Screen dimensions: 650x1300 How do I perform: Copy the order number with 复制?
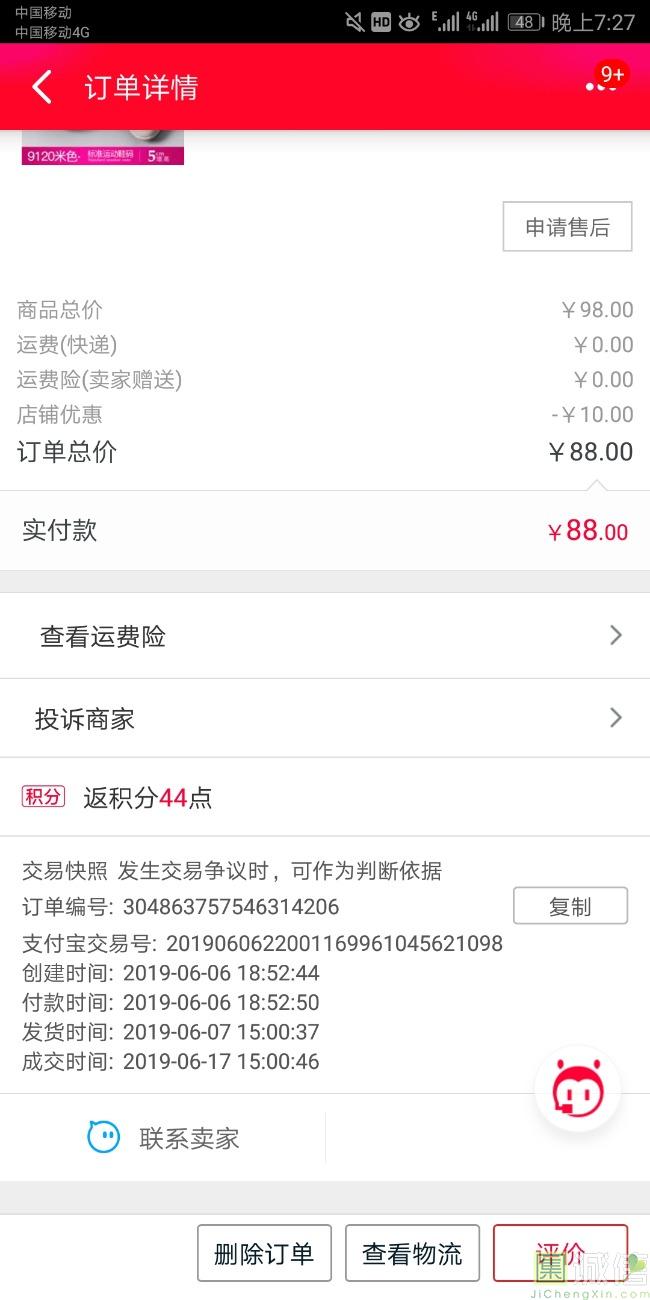coord(570,906)
